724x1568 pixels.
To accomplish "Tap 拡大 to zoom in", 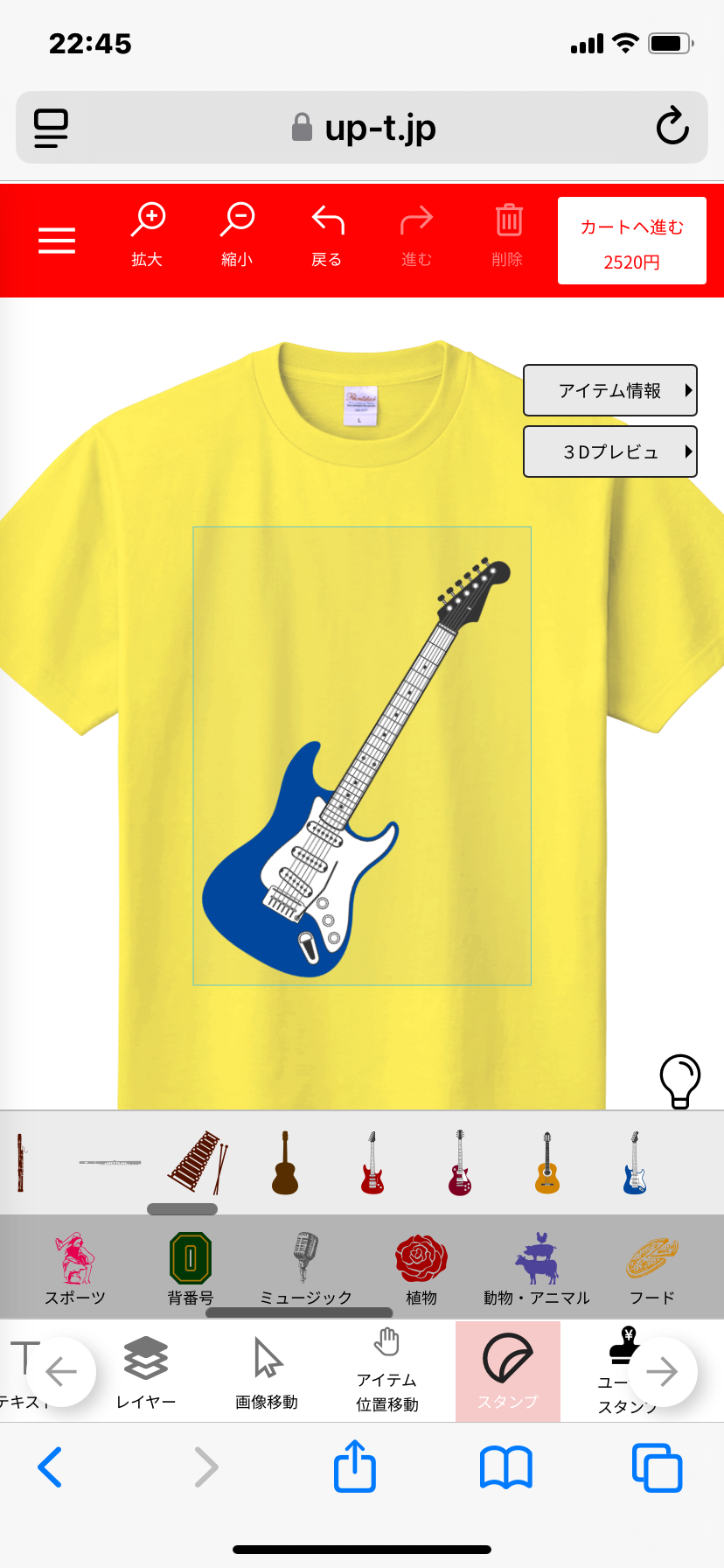I will [x=148, y=234].
